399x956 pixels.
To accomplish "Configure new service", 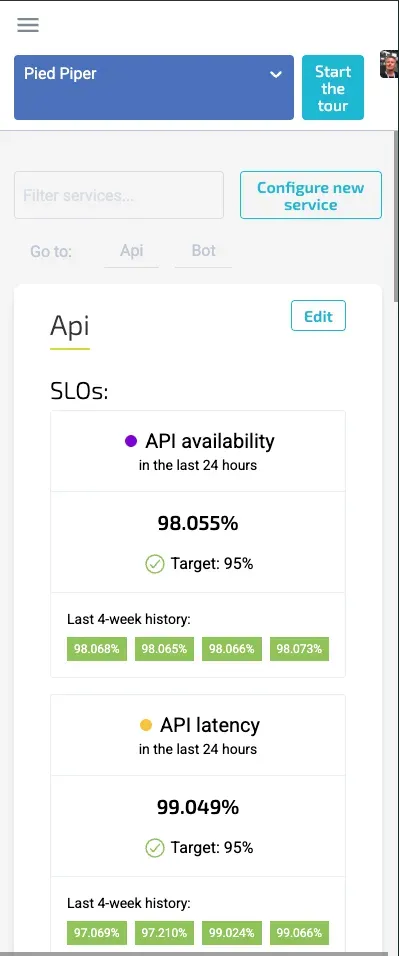I will click(311, 195).
